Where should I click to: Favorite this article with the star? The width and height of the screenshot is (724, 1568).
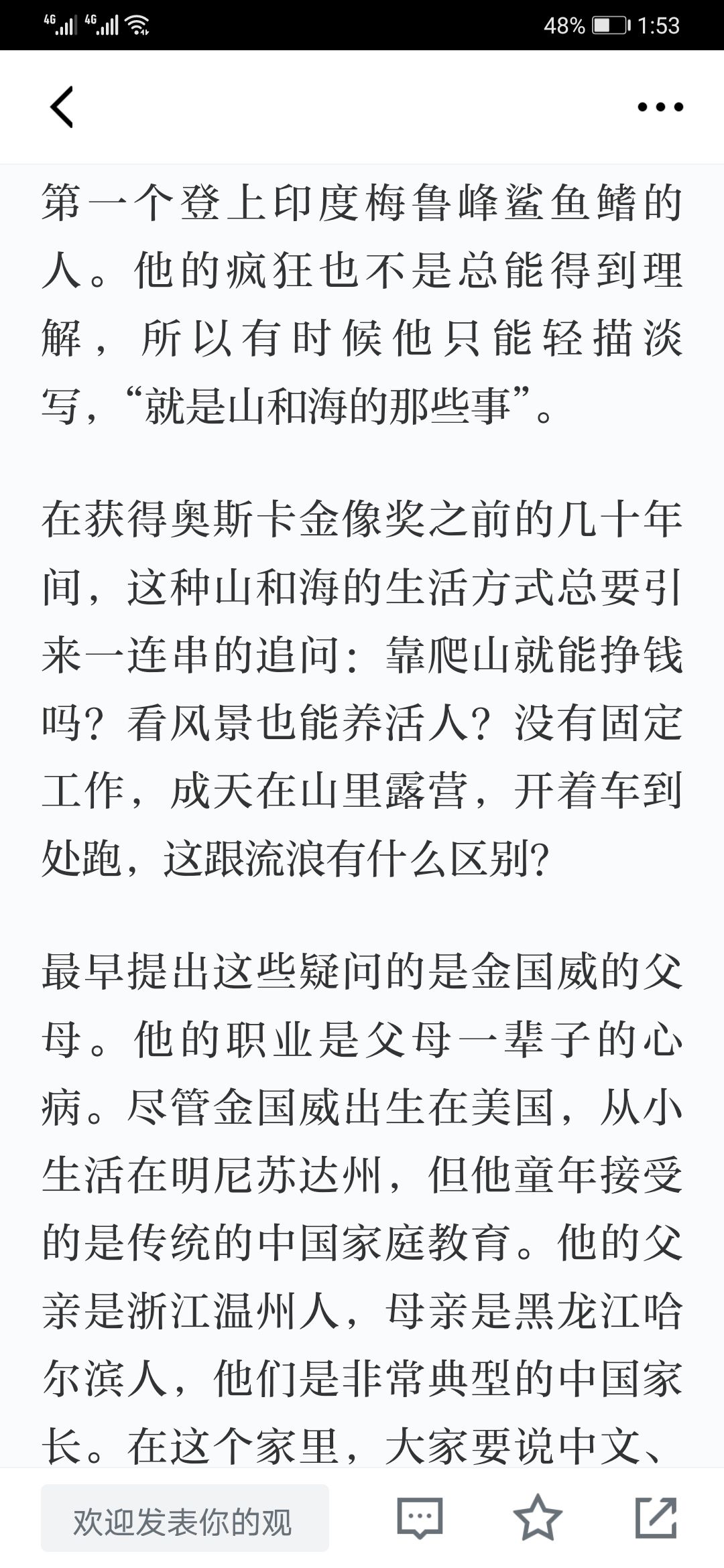click(538, 1518)
